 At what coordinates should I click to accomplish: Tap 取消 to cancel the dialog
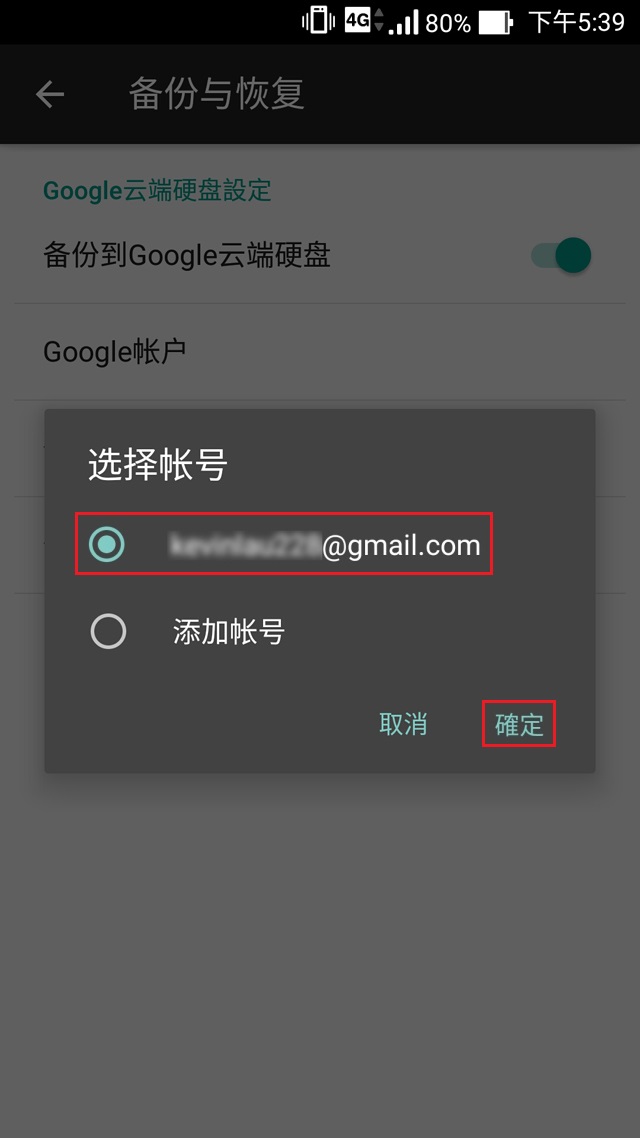click(403, 724)
